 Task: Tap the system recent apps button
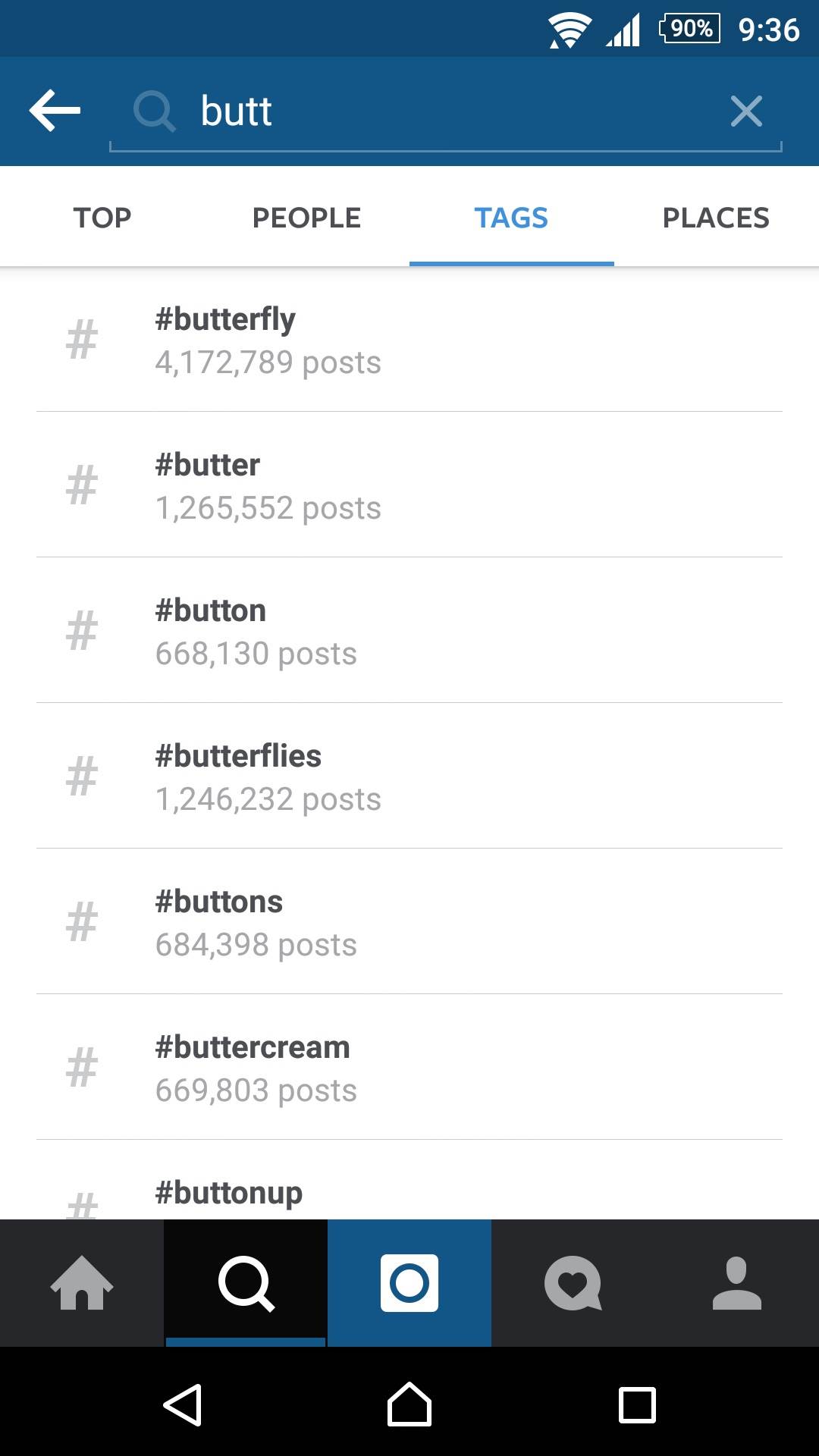pos(637,1404)
